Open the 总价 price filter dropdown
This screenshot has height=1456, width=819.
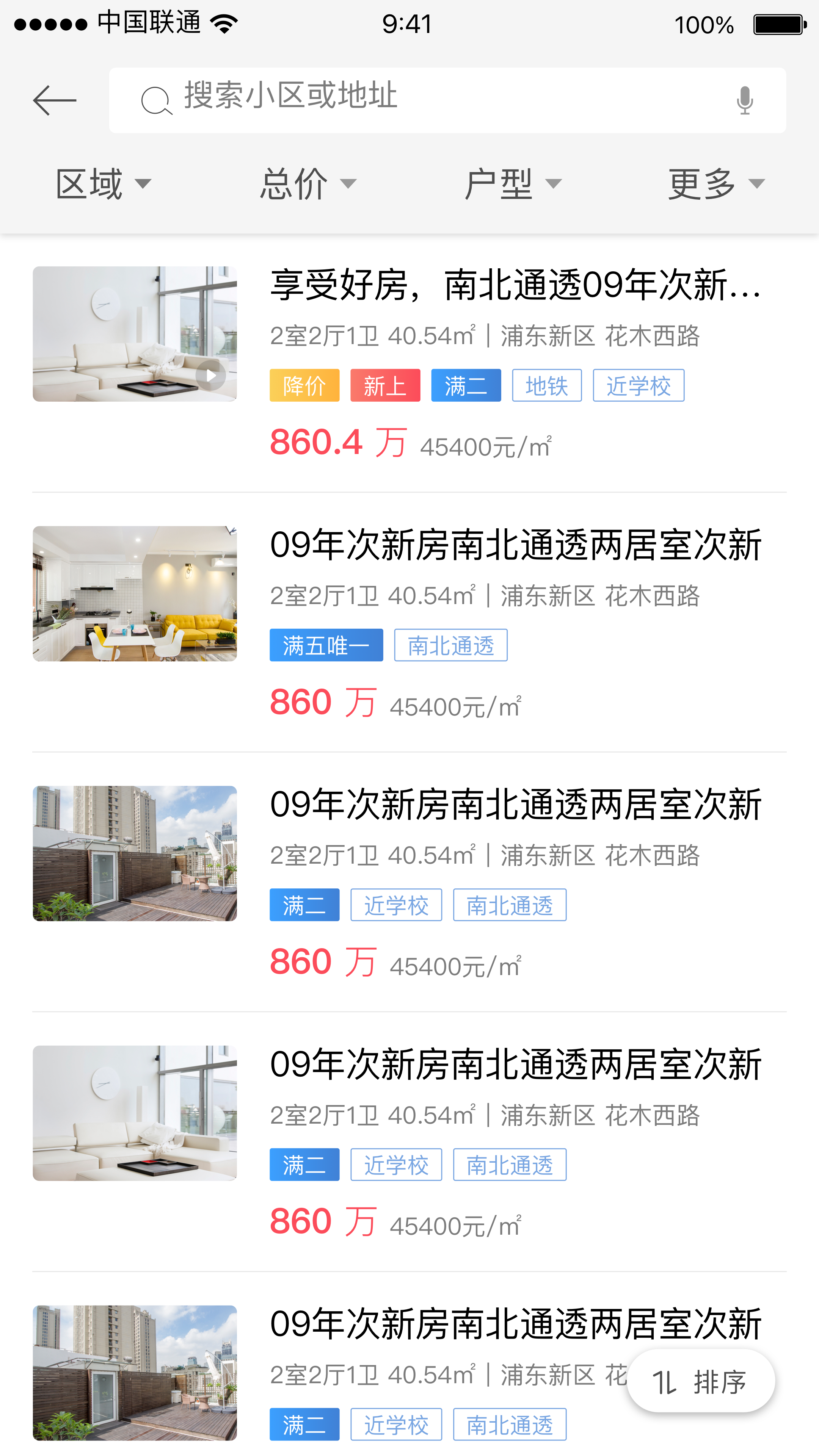308,182
